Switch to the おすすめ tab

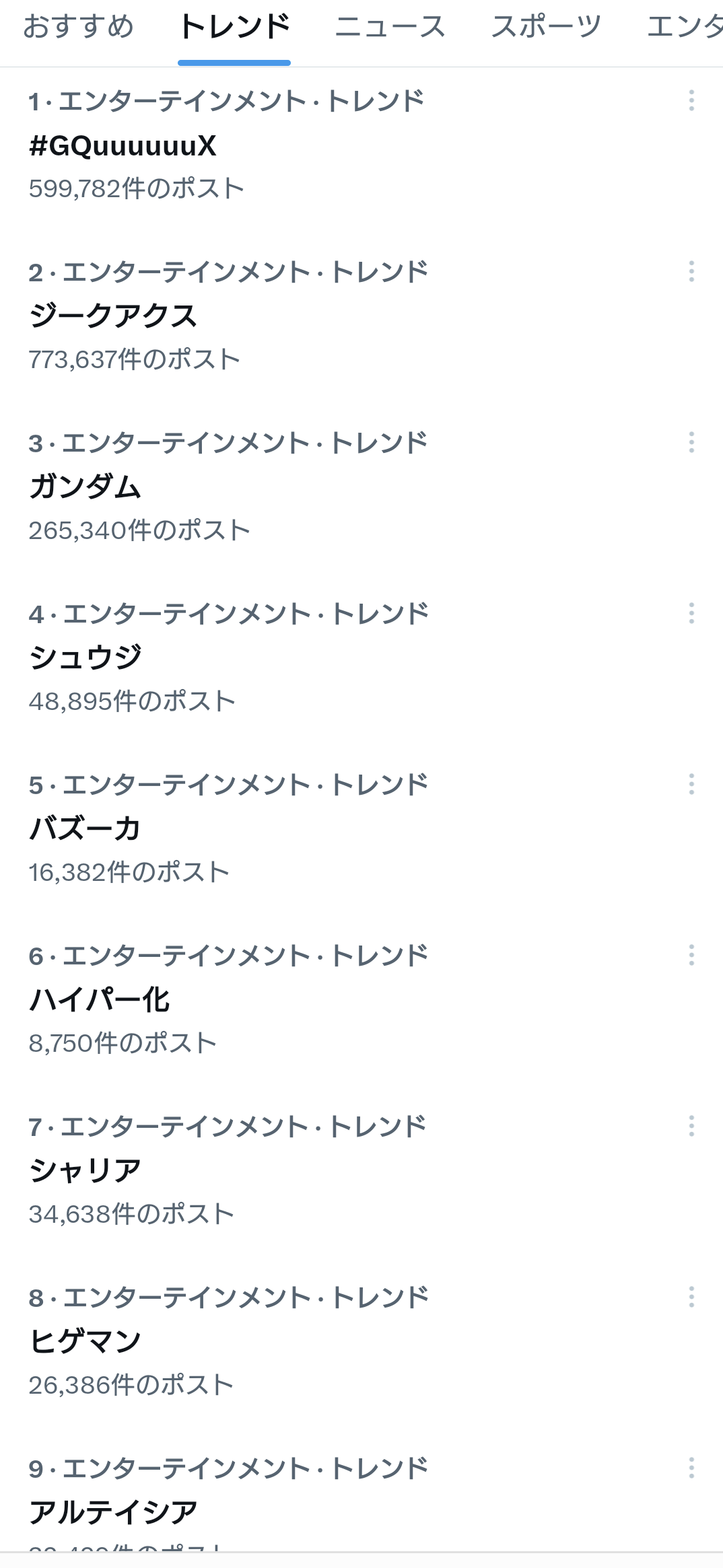[79, 27]
